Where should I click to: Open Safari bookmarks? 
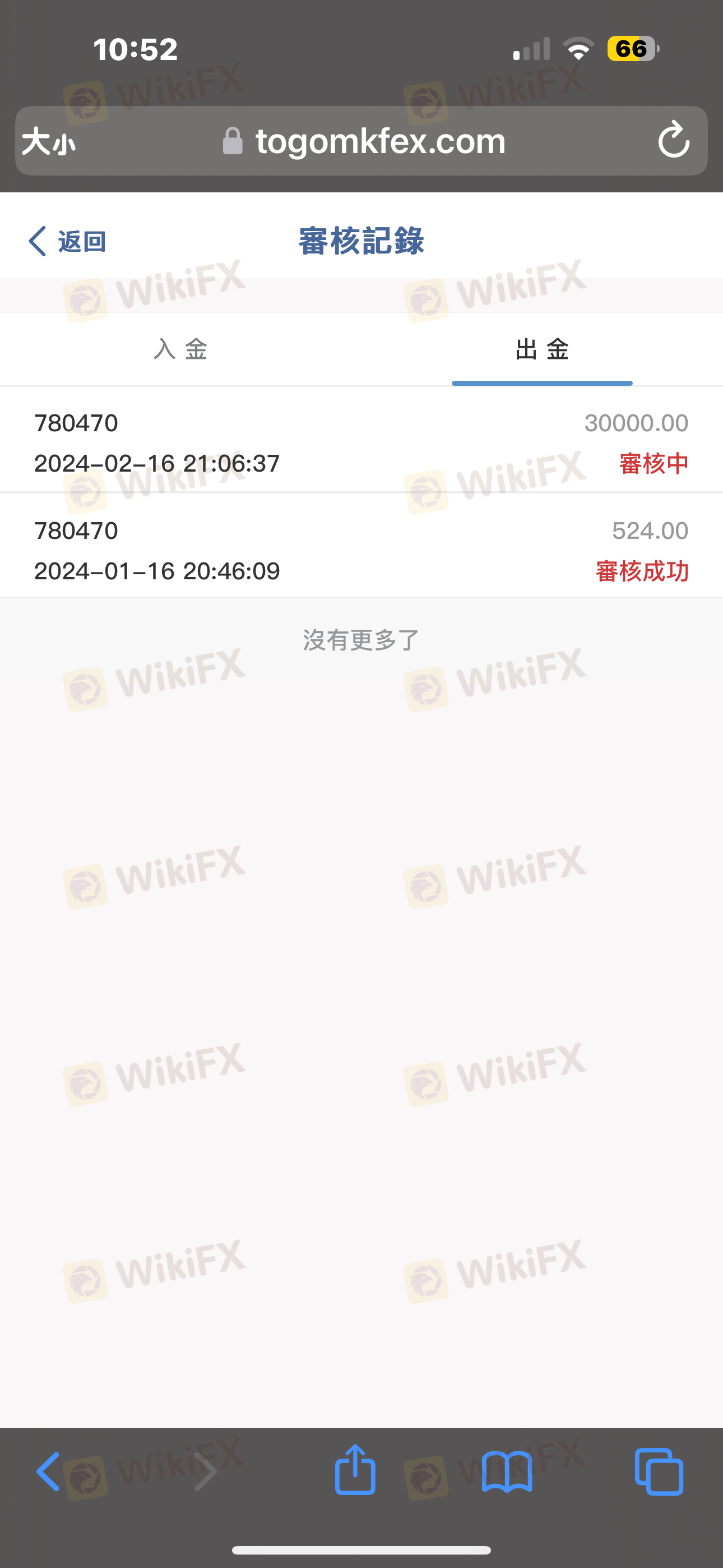click(507, 1472)
